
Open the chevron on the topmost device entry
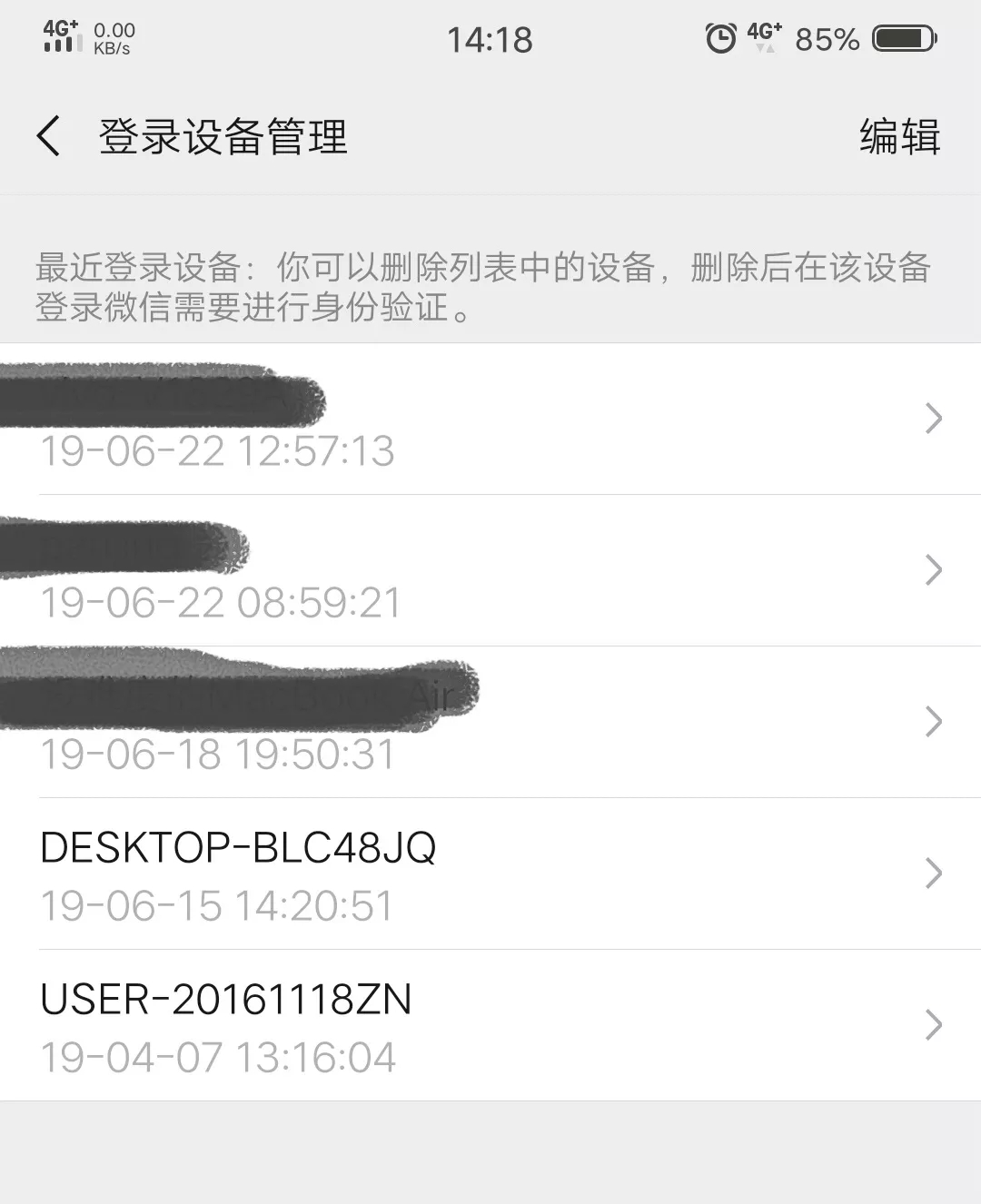point(934,419)
